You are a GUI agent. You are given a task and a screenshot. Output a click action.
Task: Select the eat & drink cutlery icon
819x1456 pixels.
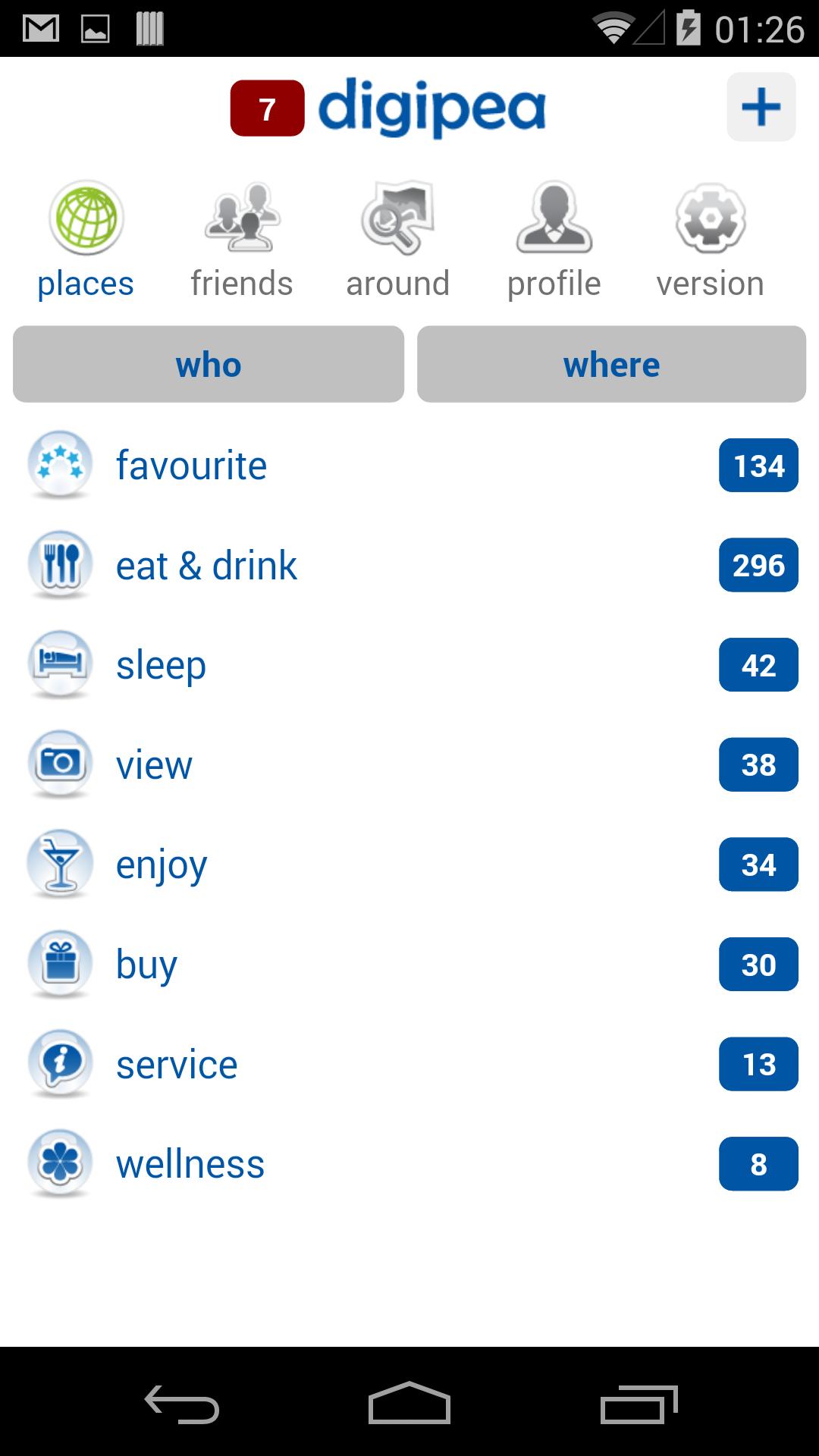[60, 564]
